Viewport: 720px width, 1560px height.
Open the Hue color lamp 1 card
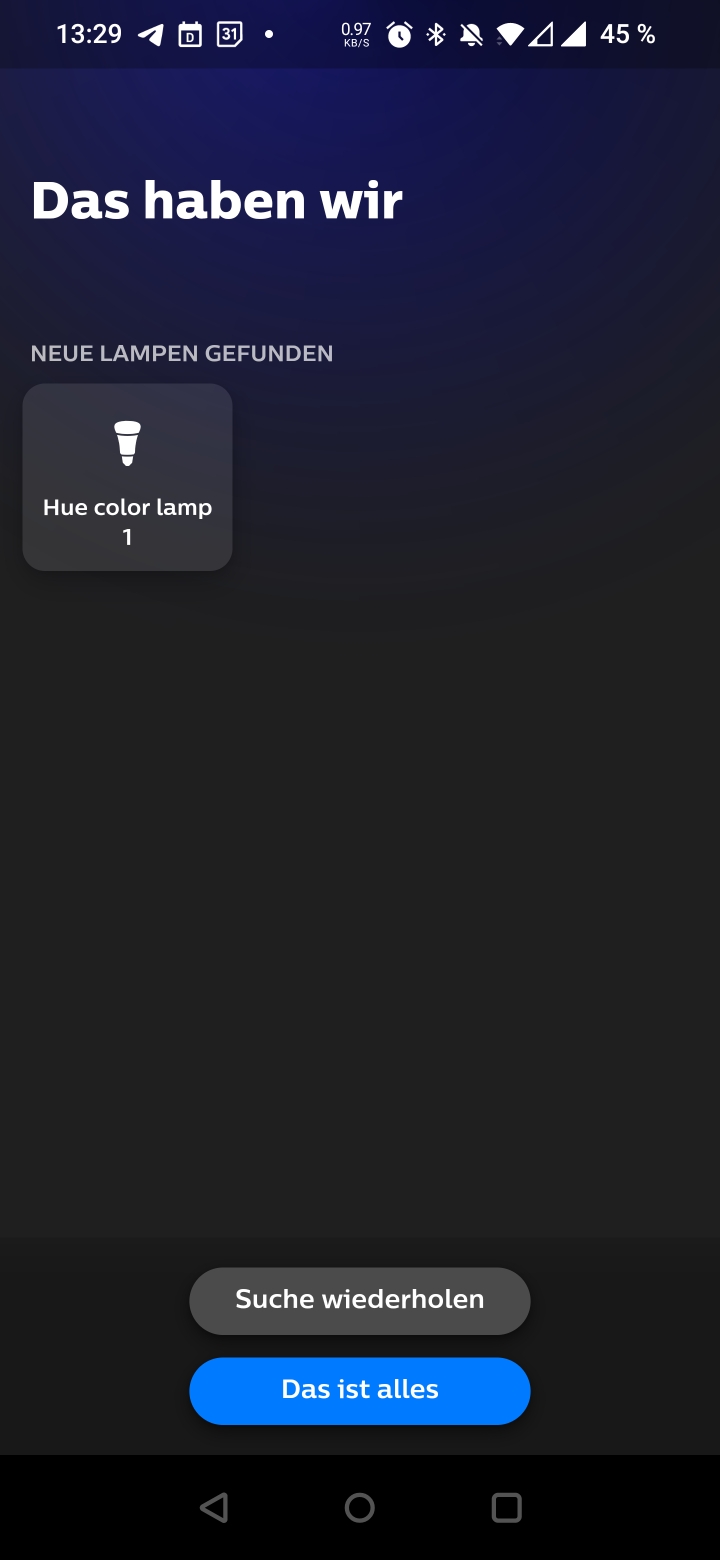(x=127, y=477)
